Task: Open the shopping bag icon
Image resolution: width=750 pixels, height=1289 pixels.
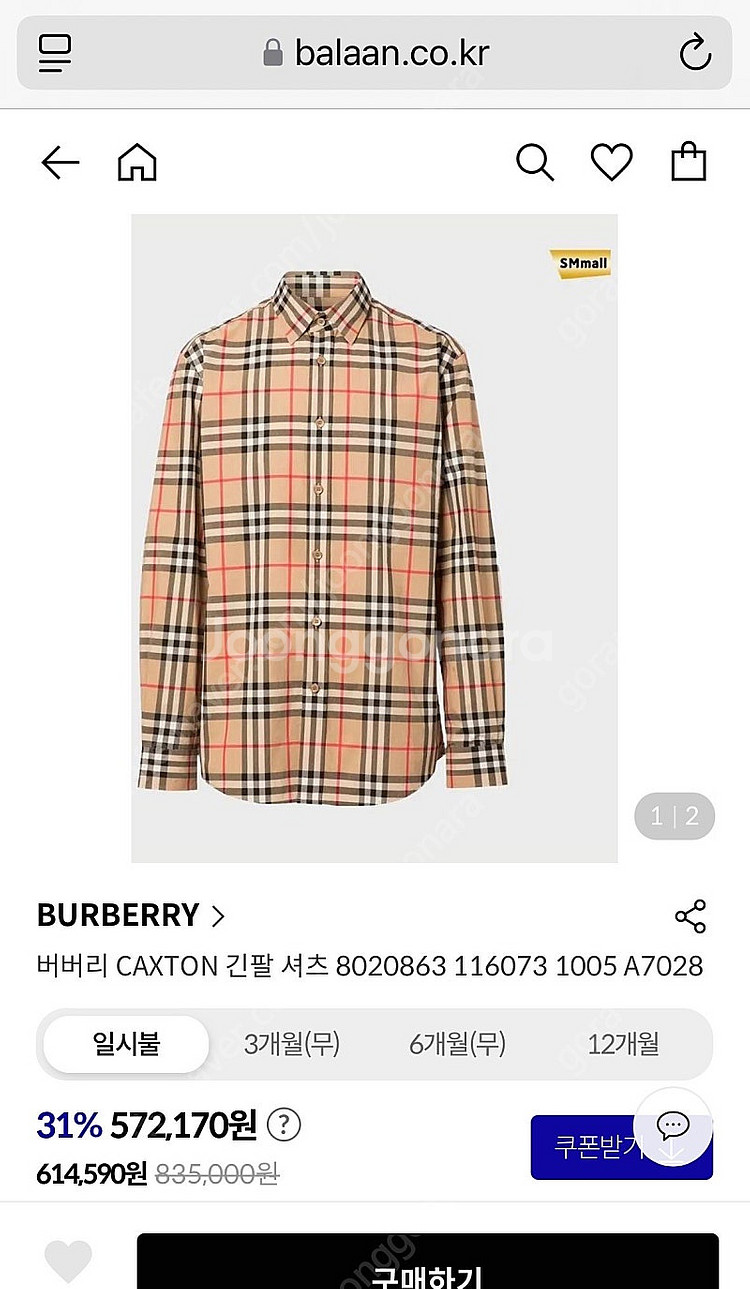Action: (x=686, y=161)
